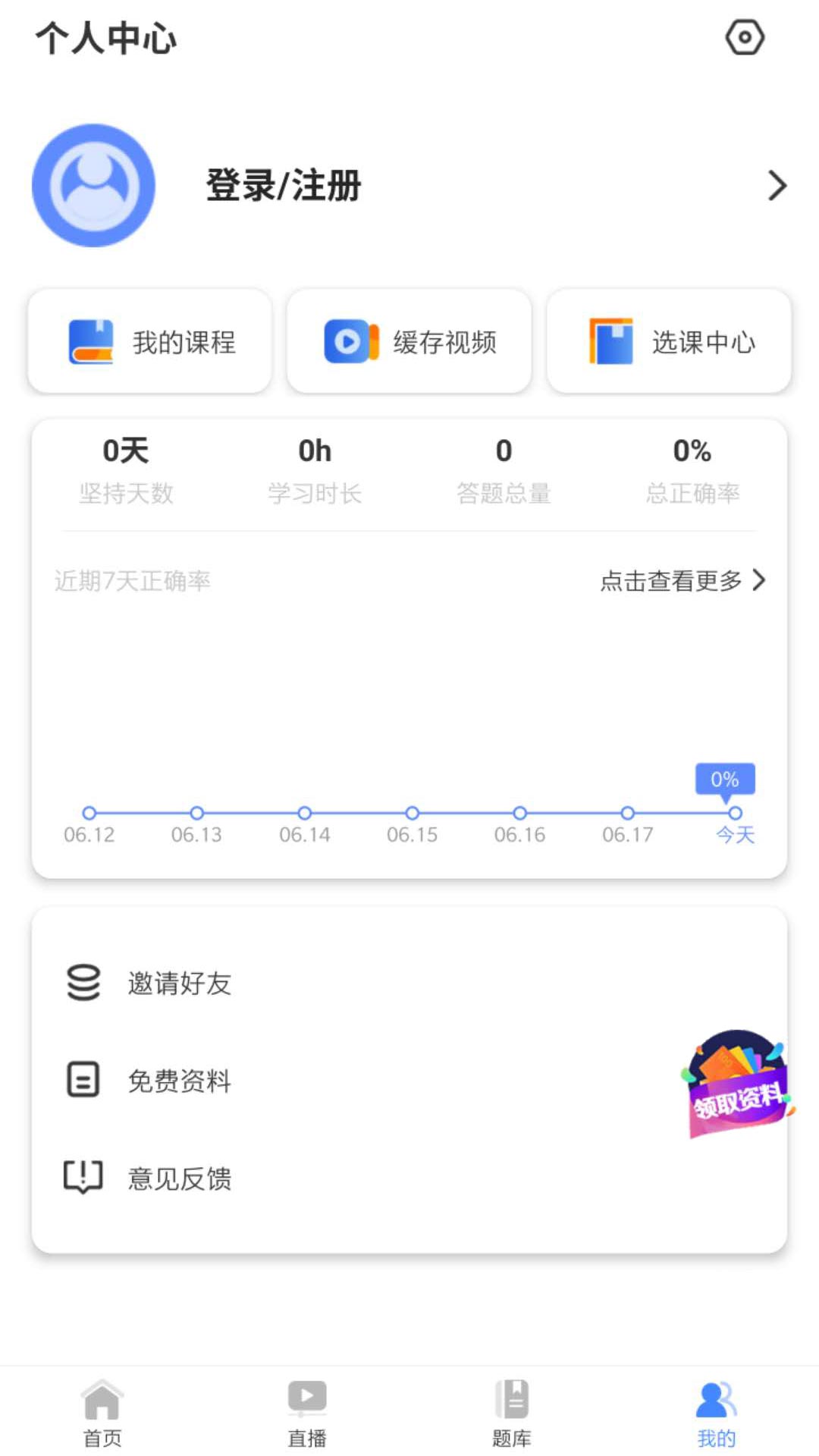Open the 我的课程 (My Courses) book icon
The image size is (819, 1456).
(89, 342)
